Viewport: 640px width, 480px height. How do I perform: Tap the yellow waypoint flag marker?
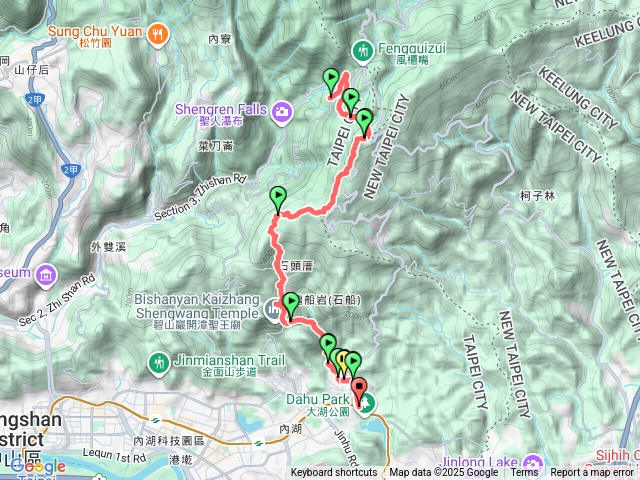pos(343,359)
